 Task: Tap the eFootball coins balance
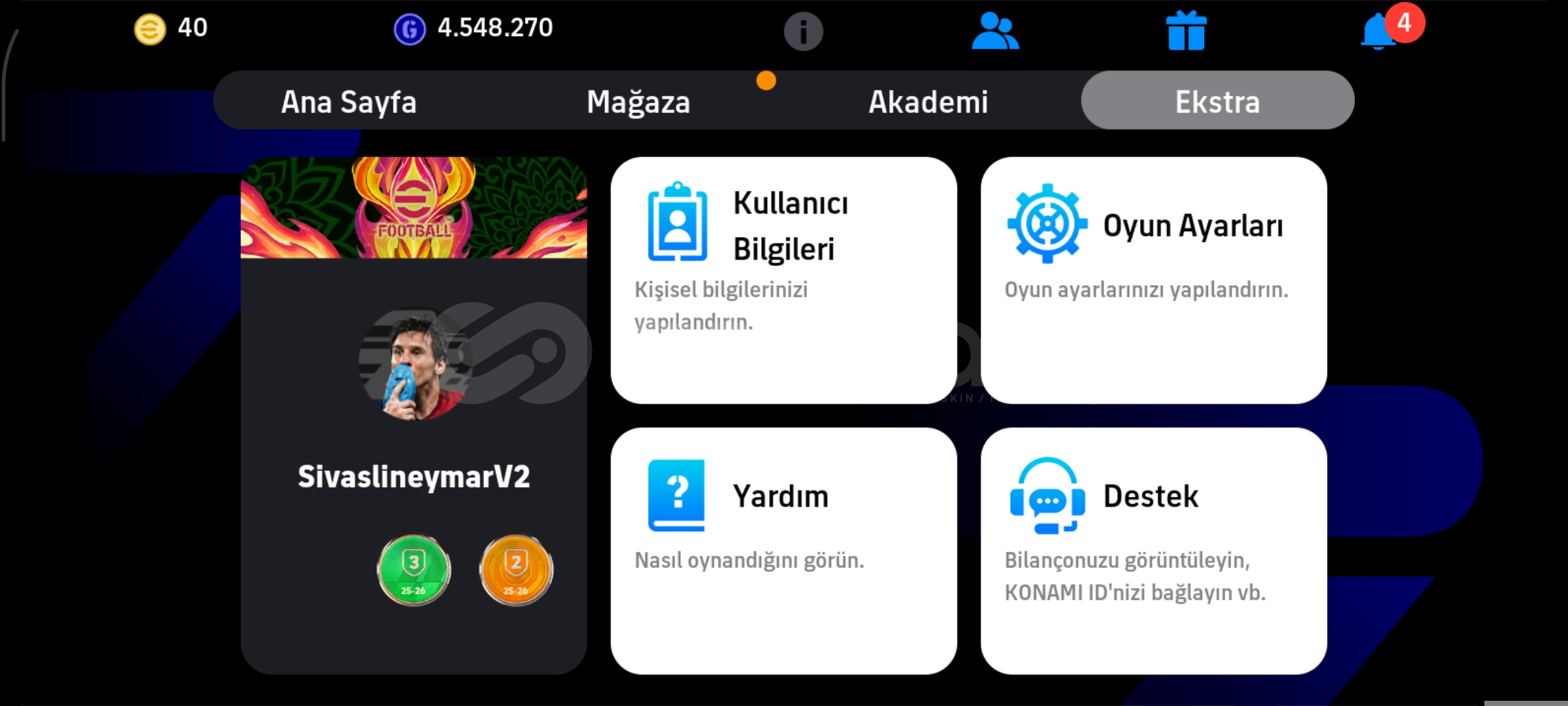171,29
